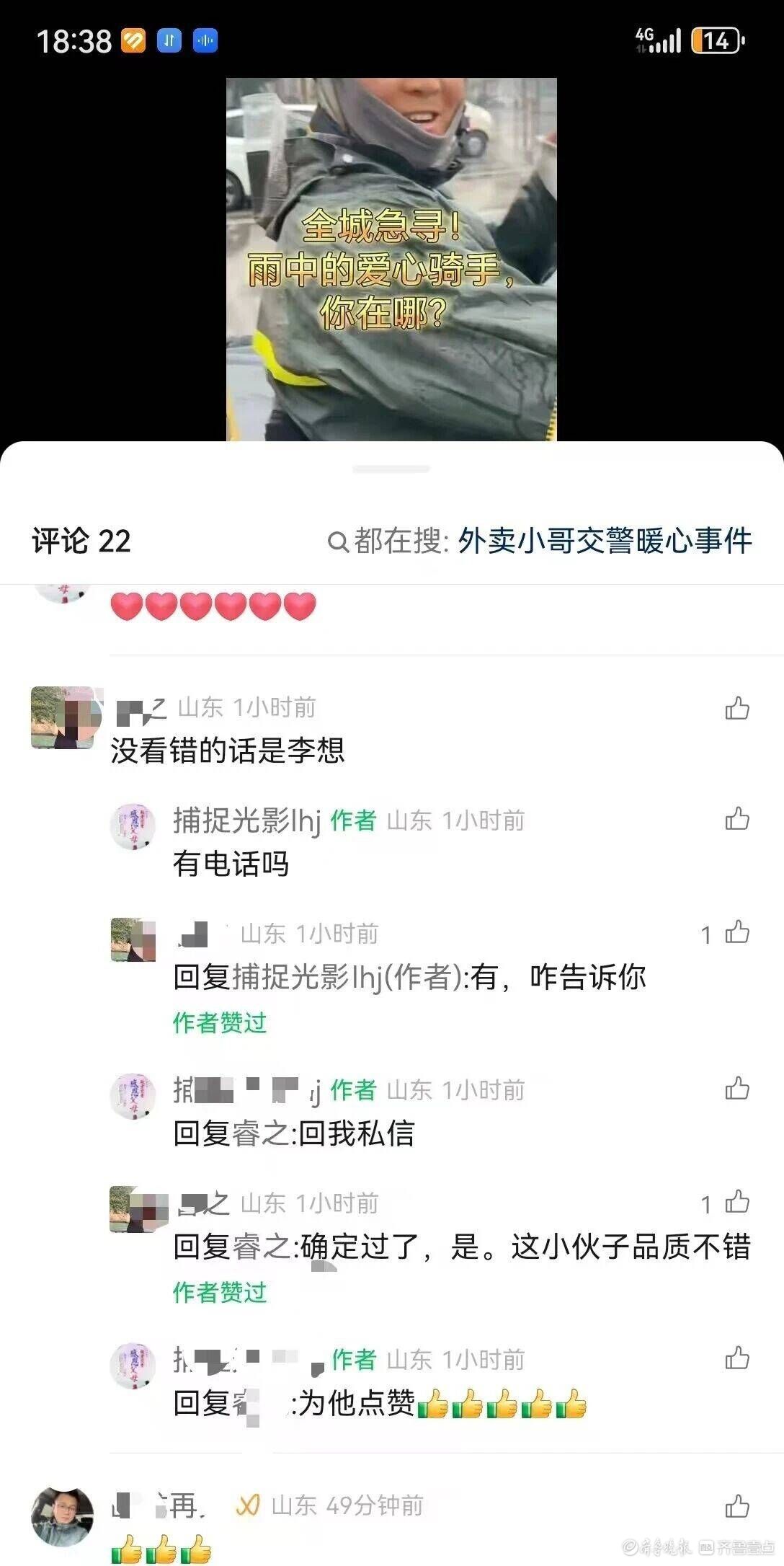Viewport: 784px width, 1566px height.
Task: Like the author's reply 为他点赞
Action: (x=737, y=1358)
